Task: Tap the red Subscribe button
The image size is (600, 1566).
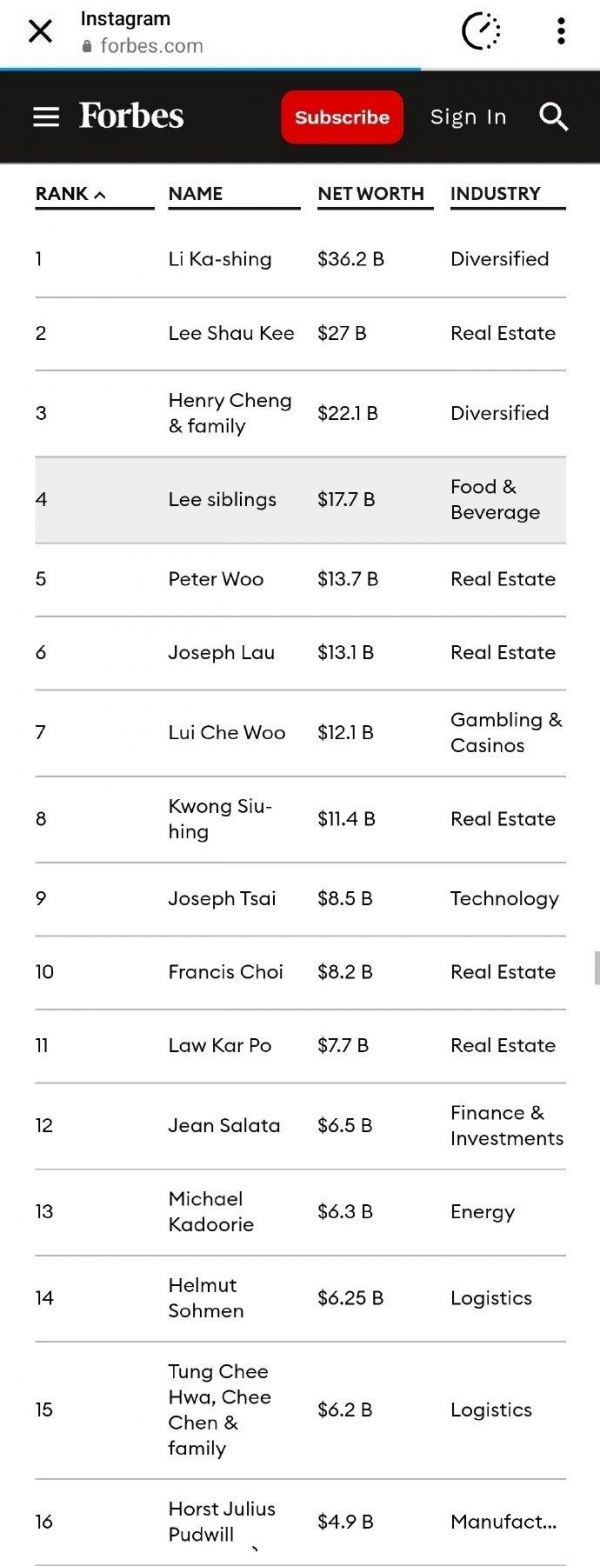Action: point(342,117)
